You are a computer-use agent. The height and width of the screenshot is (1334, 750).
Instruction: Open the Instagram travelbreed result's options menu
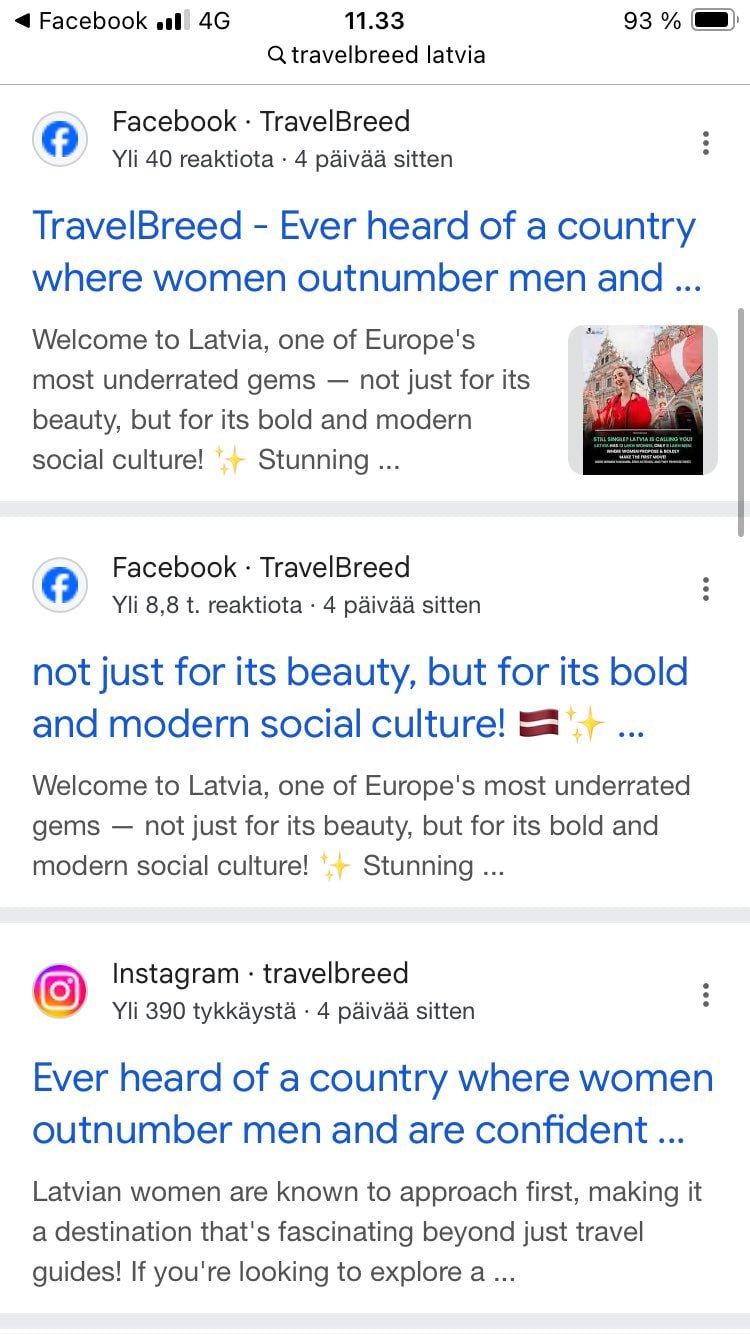tap(706, 995)
